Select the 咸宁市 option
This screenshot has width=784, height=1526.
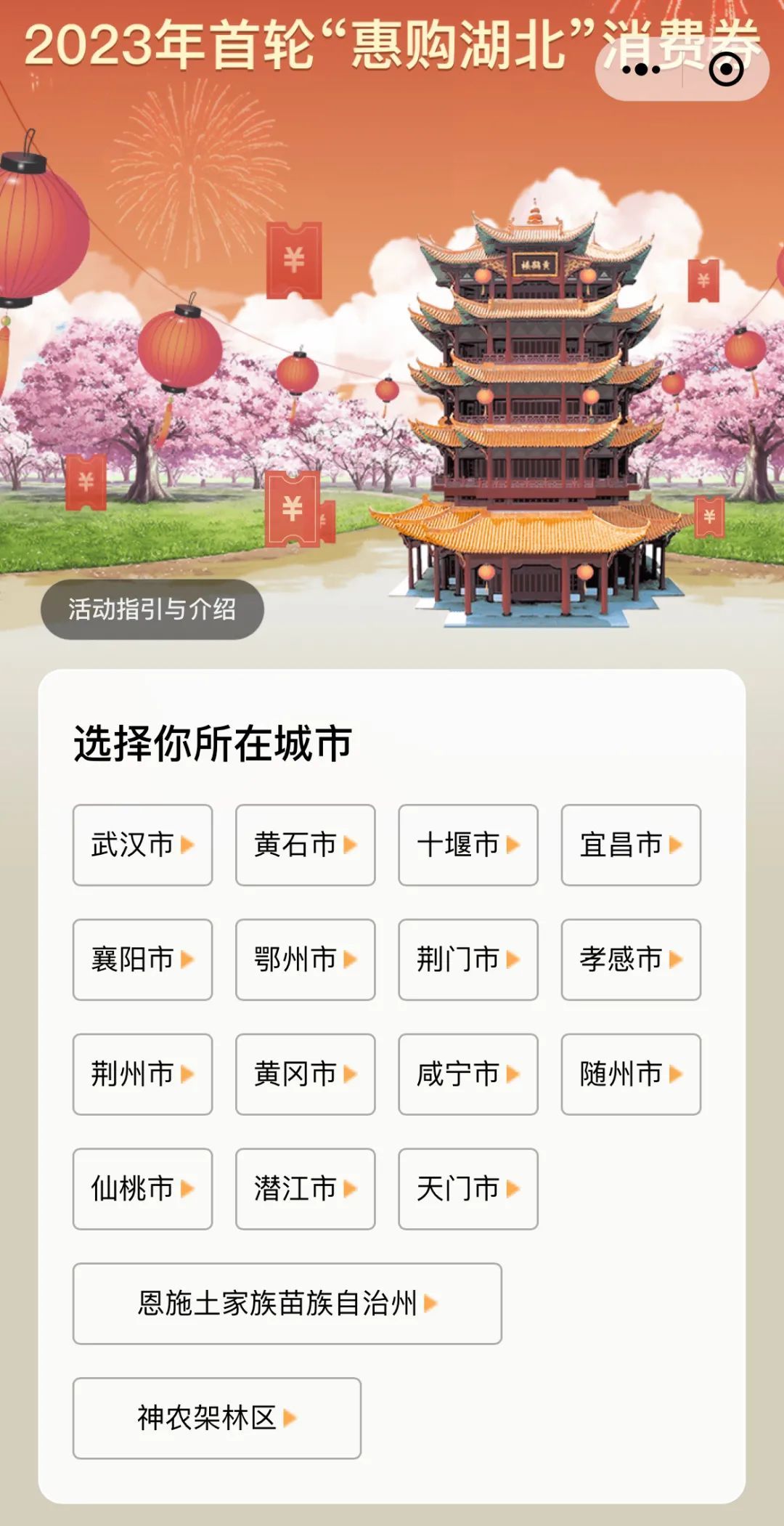click(467, 1075)
